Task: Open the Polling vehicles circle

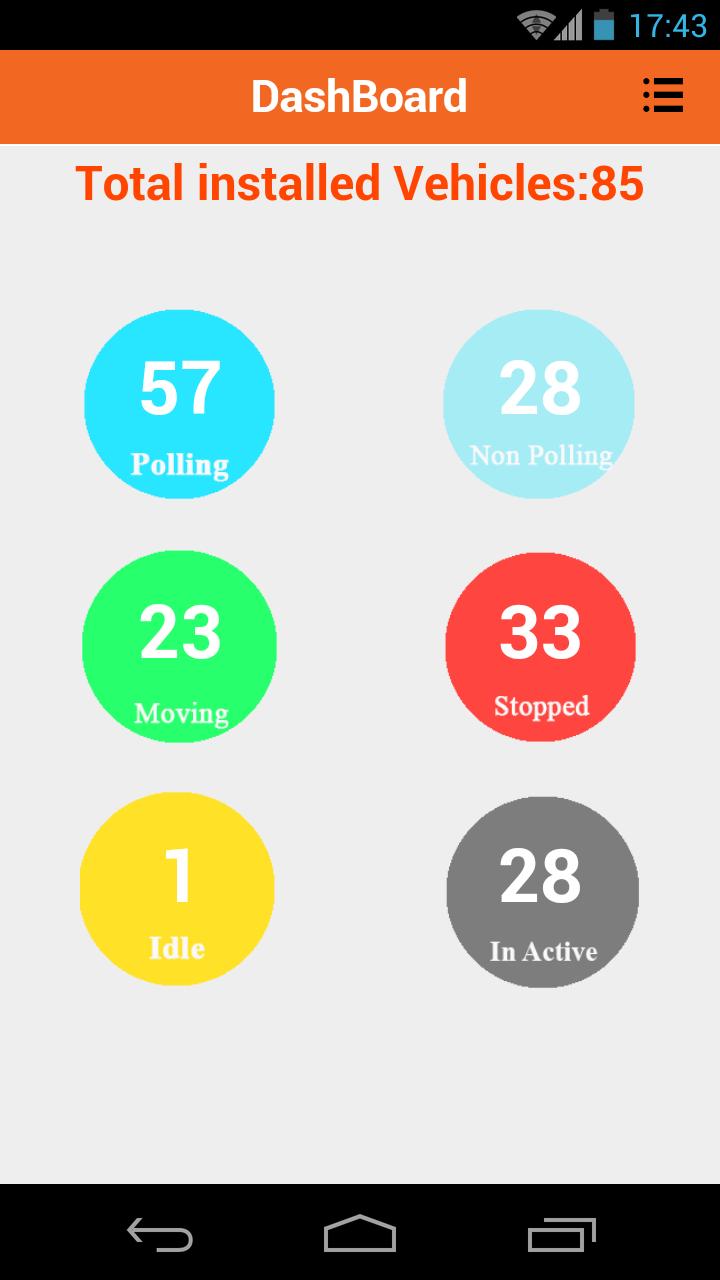Action: 179,404
